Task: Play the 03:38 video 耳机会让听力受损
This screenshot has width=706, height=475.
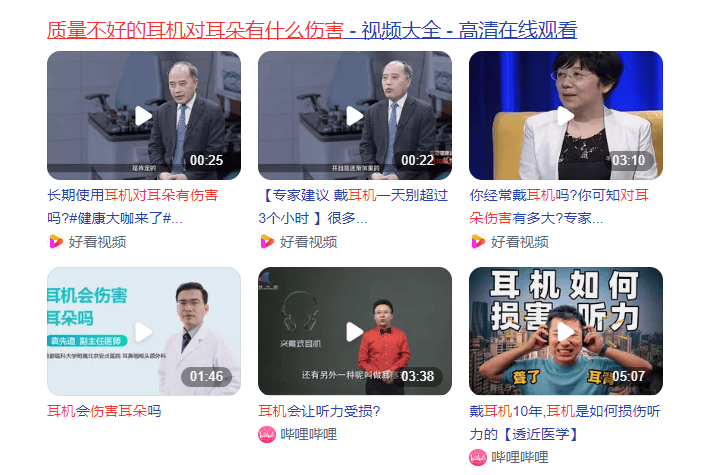Action: [x=355, y=331]
